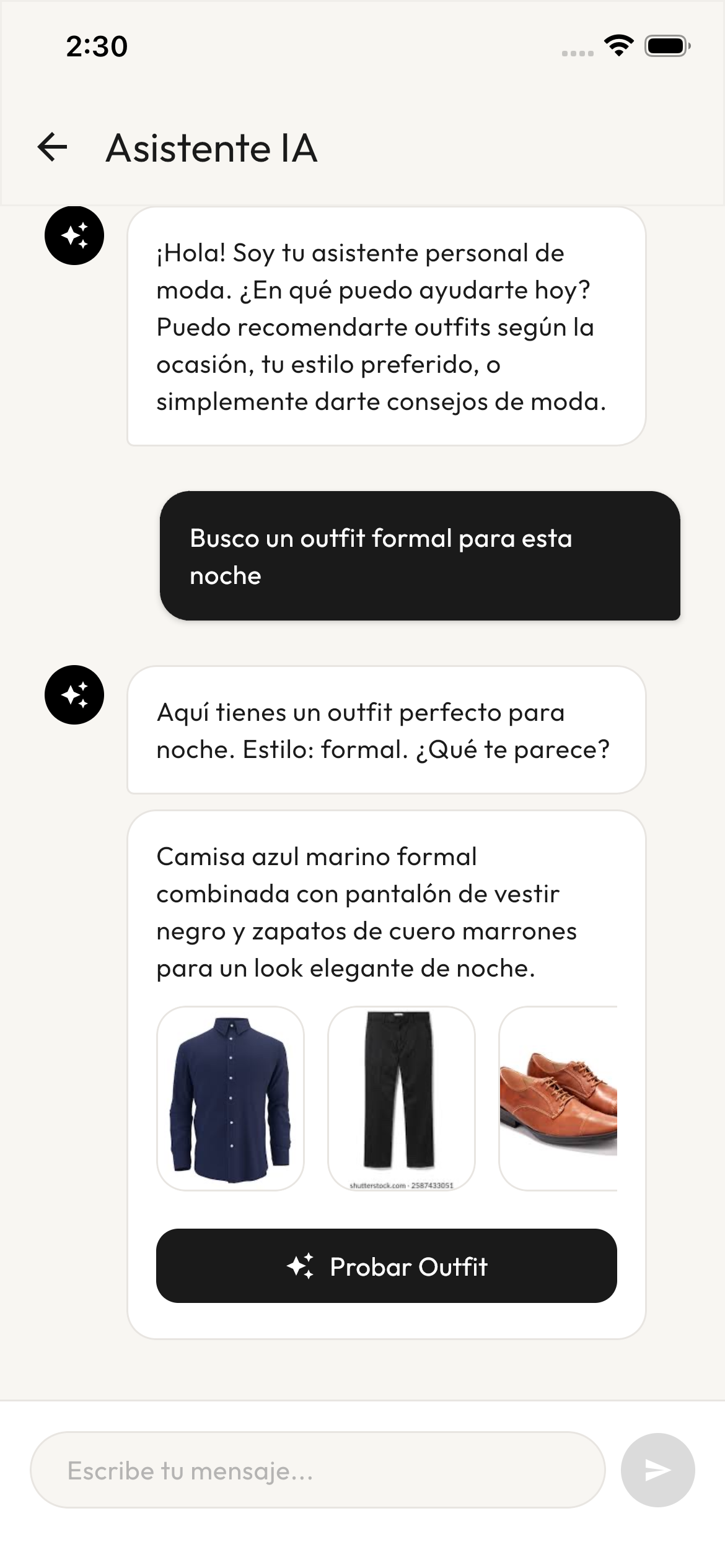
Task: Click the back arrow to exit chat
Action: (x=53, y=147)
